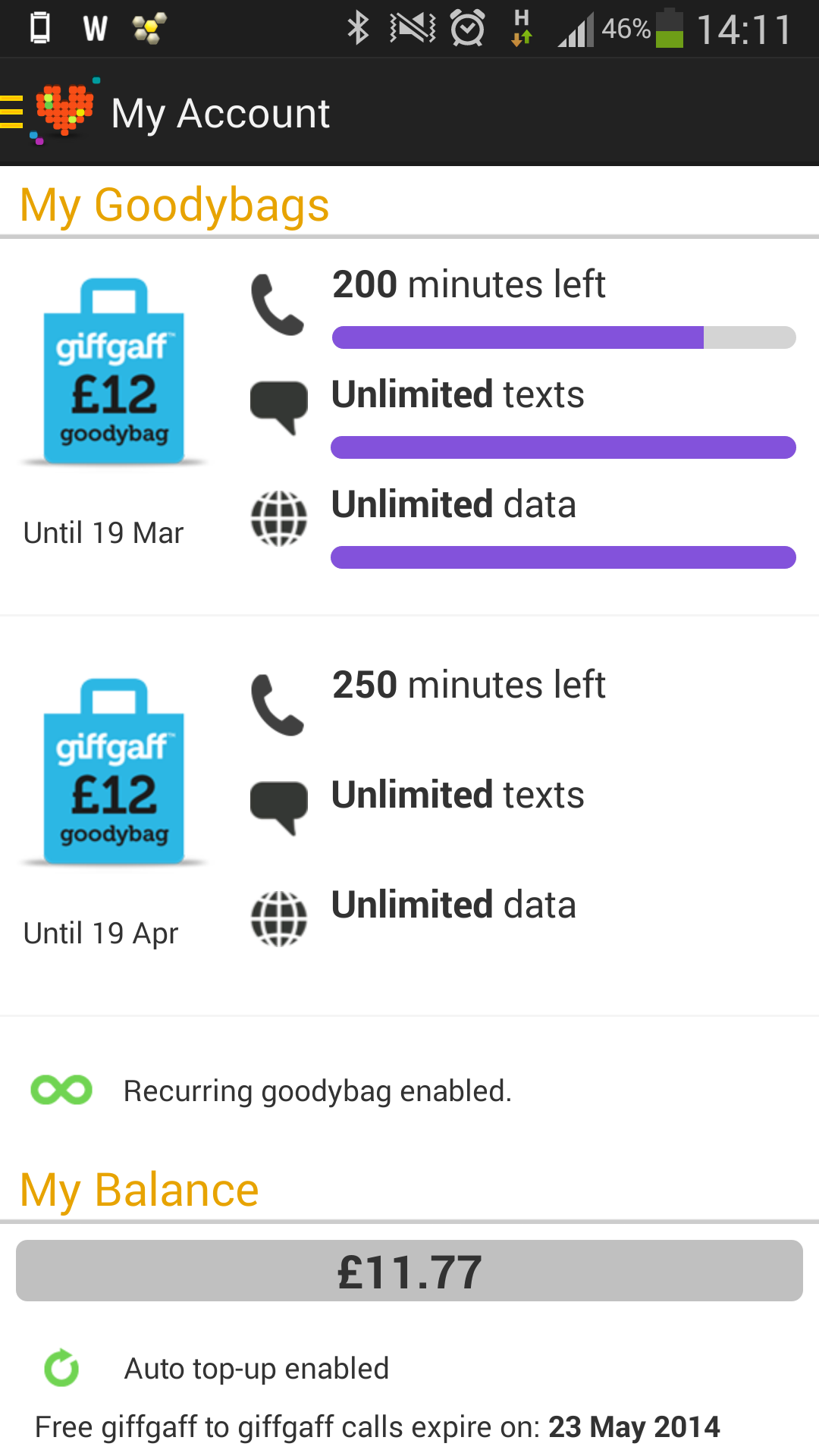Select the globe data icon on first goodybag
This screenshot has height=1456, width=819.
tap(278, 516)
